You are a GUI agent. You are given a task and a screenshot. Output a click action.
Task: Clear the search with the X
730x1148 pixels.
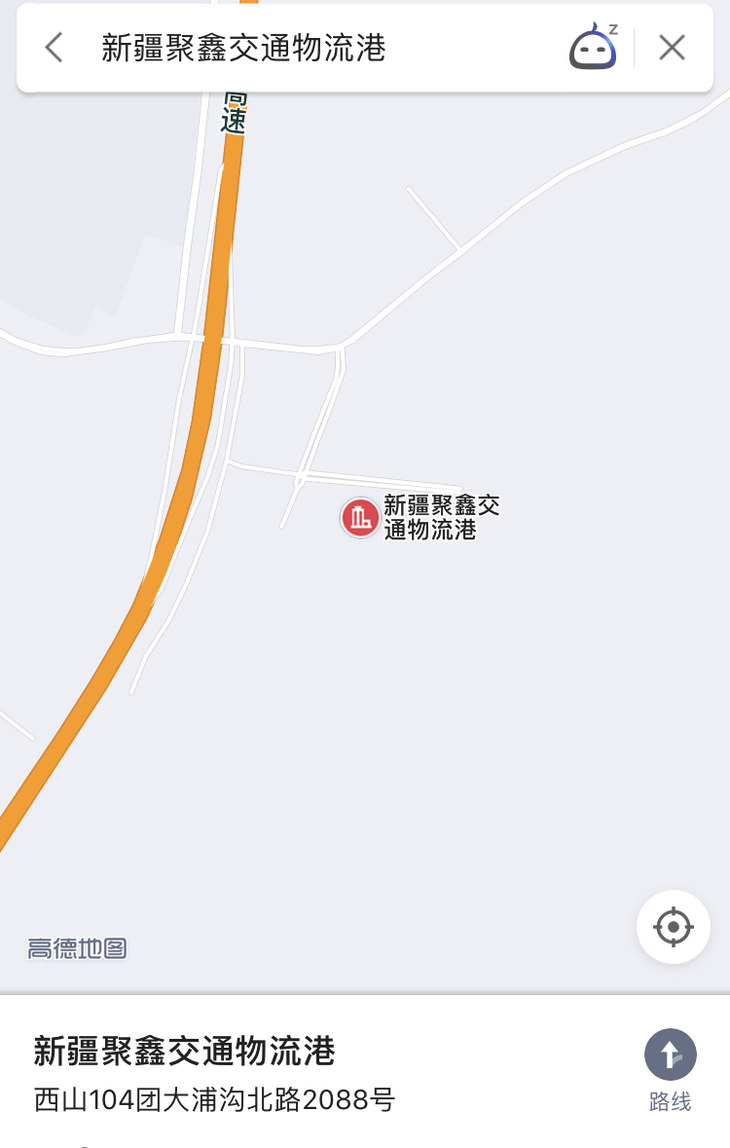671,48
